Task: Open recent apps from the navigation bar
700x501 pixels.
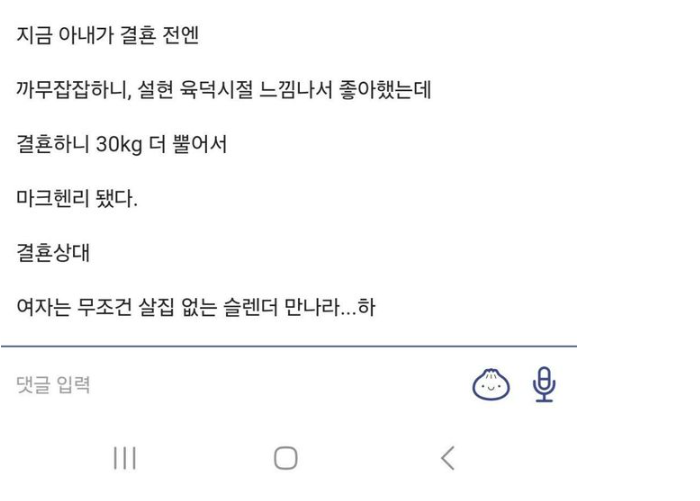Action: click(x=124, y=458)
